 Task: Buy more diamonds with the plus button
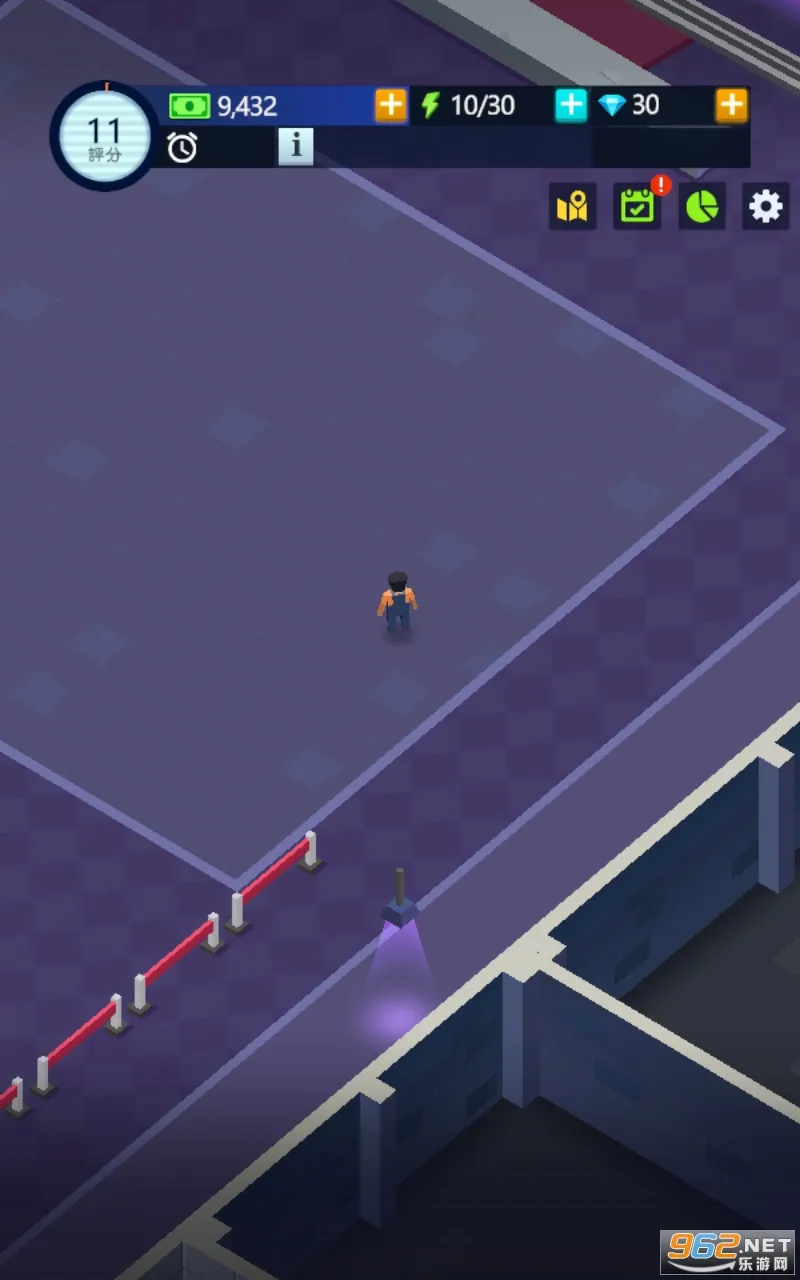(732, 105)
